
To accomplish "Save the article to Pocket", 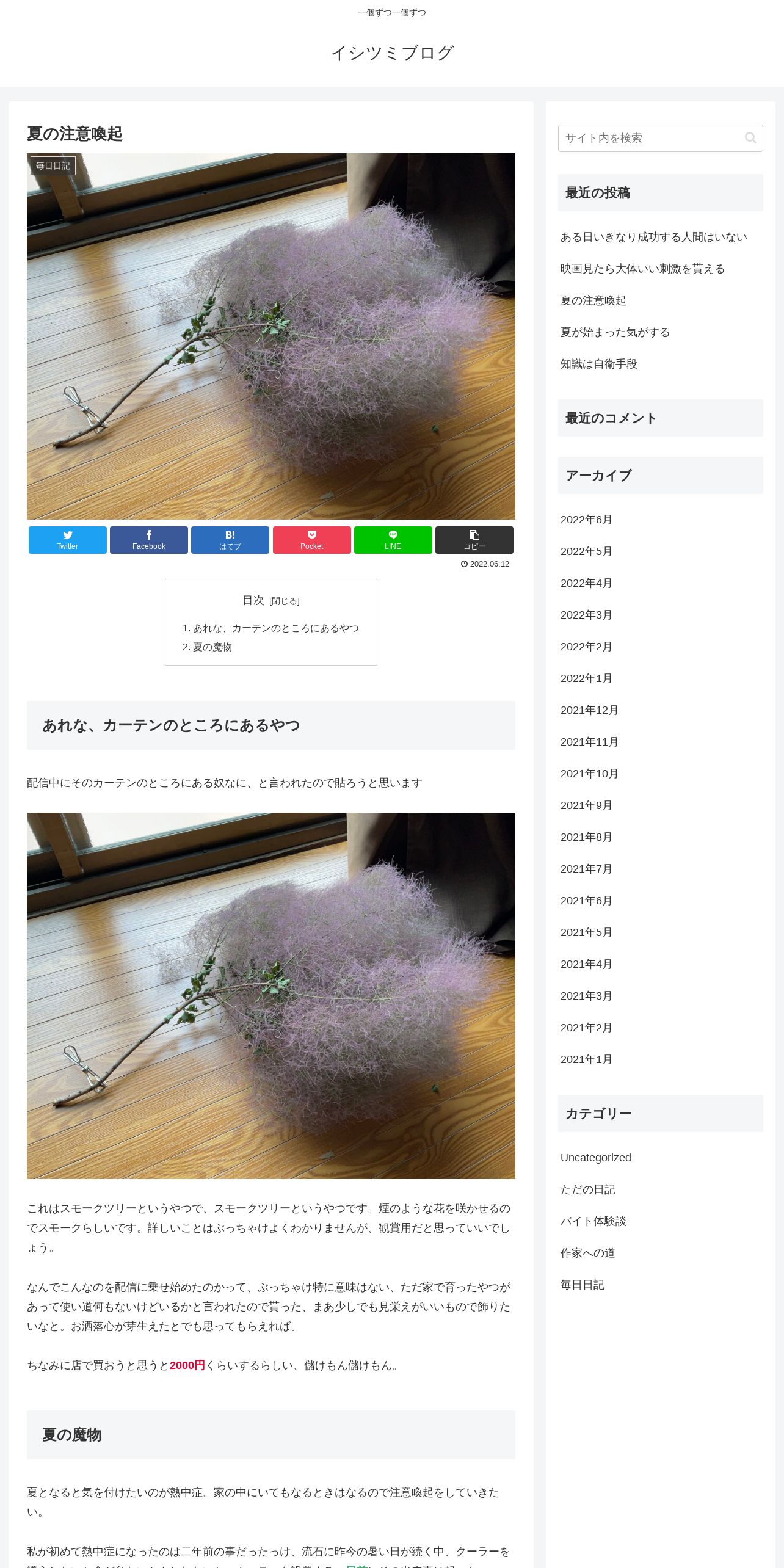I will tap(312, 540).
